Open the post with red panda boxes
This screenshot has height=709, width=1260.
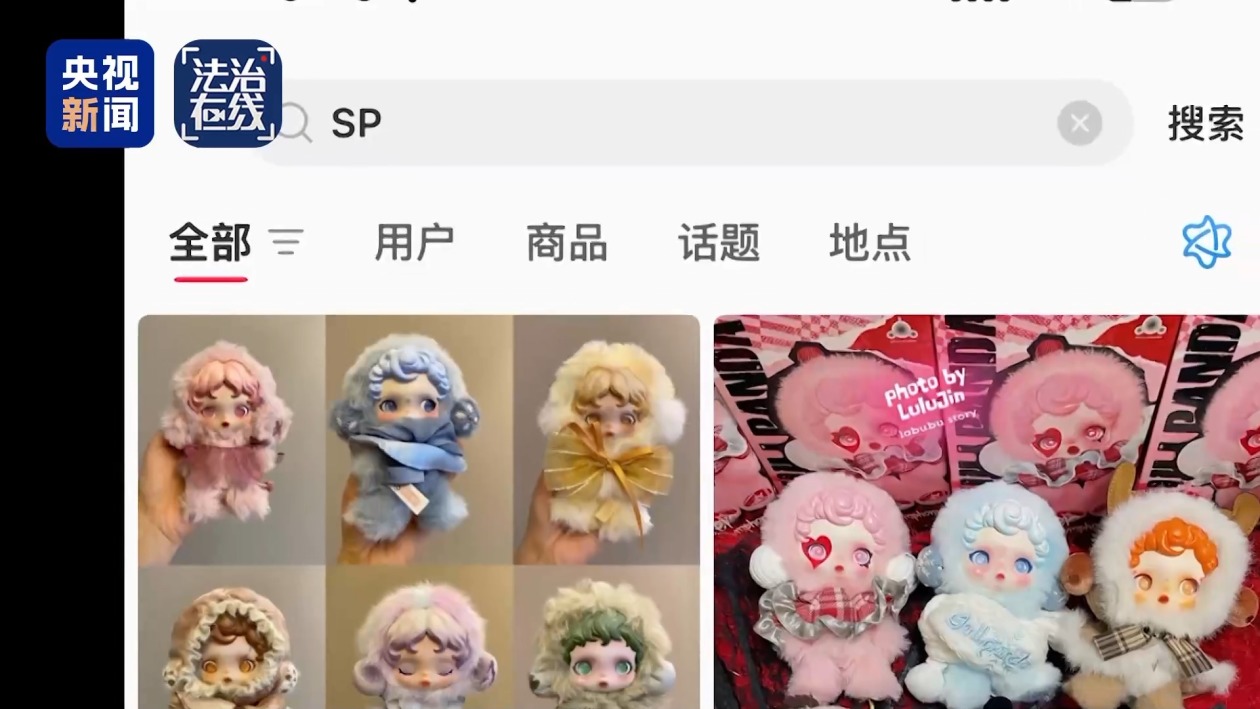tap(985, 510)
